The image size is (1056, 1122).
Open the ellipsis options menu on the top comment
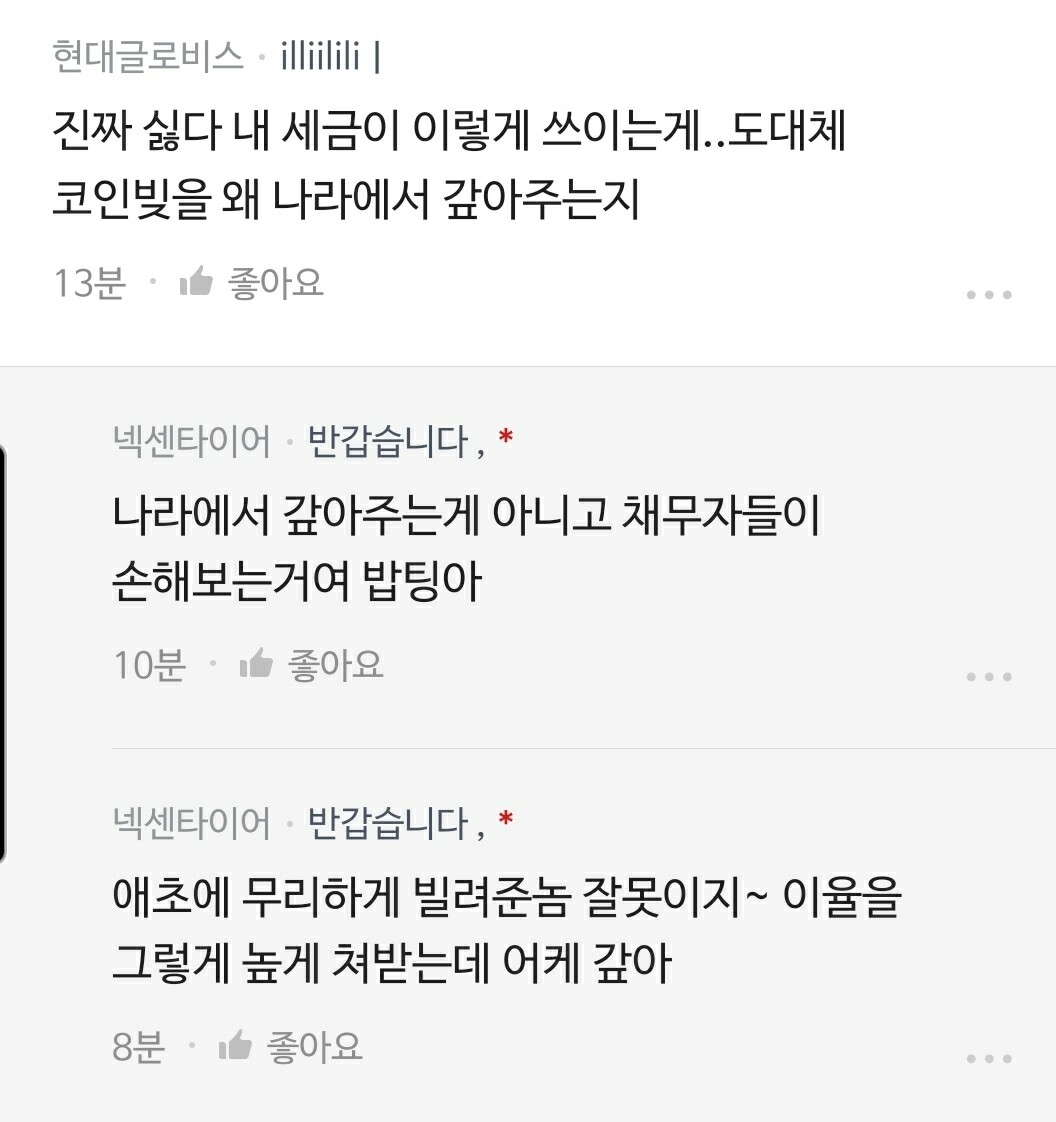coord(989,293)
